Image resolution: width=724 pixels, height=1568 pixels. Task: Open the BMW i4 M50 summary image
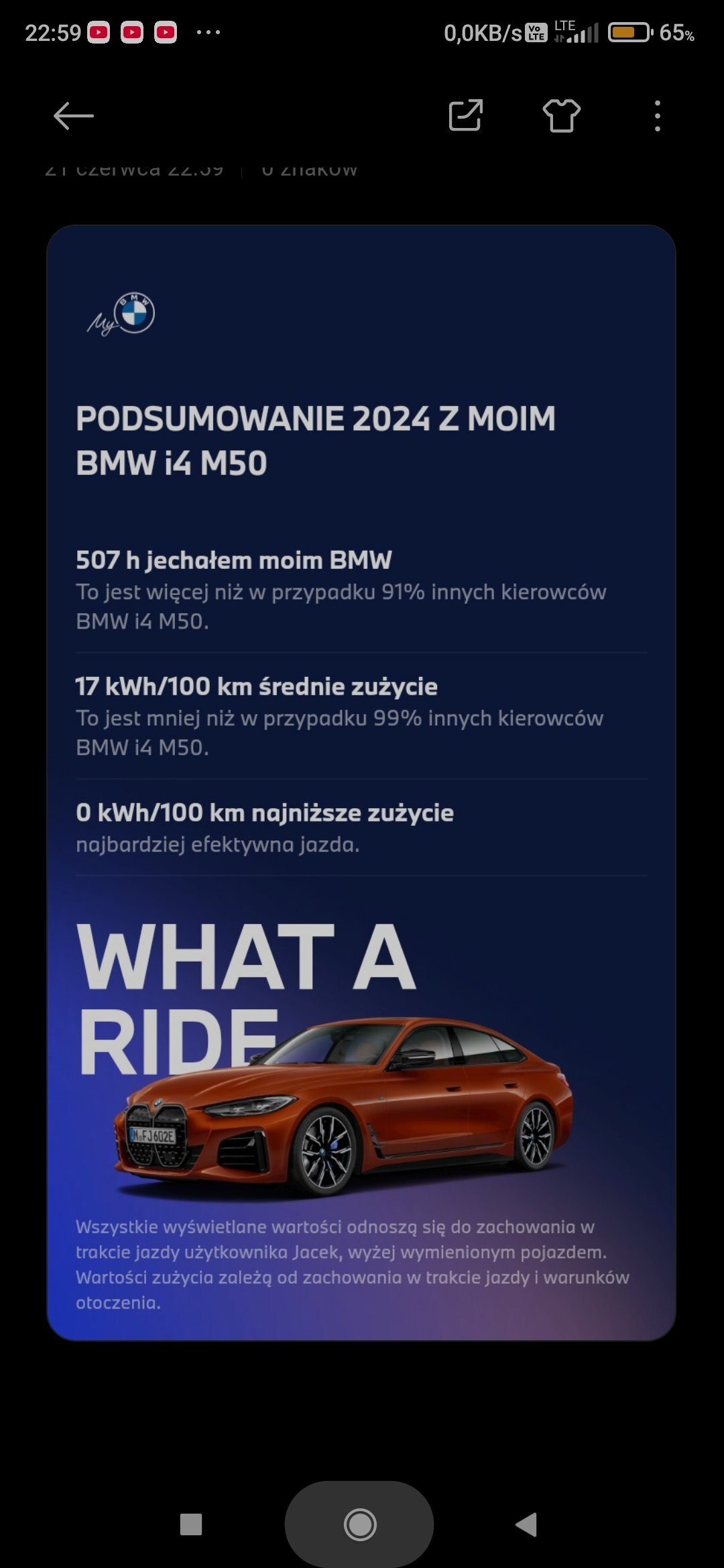361,783
